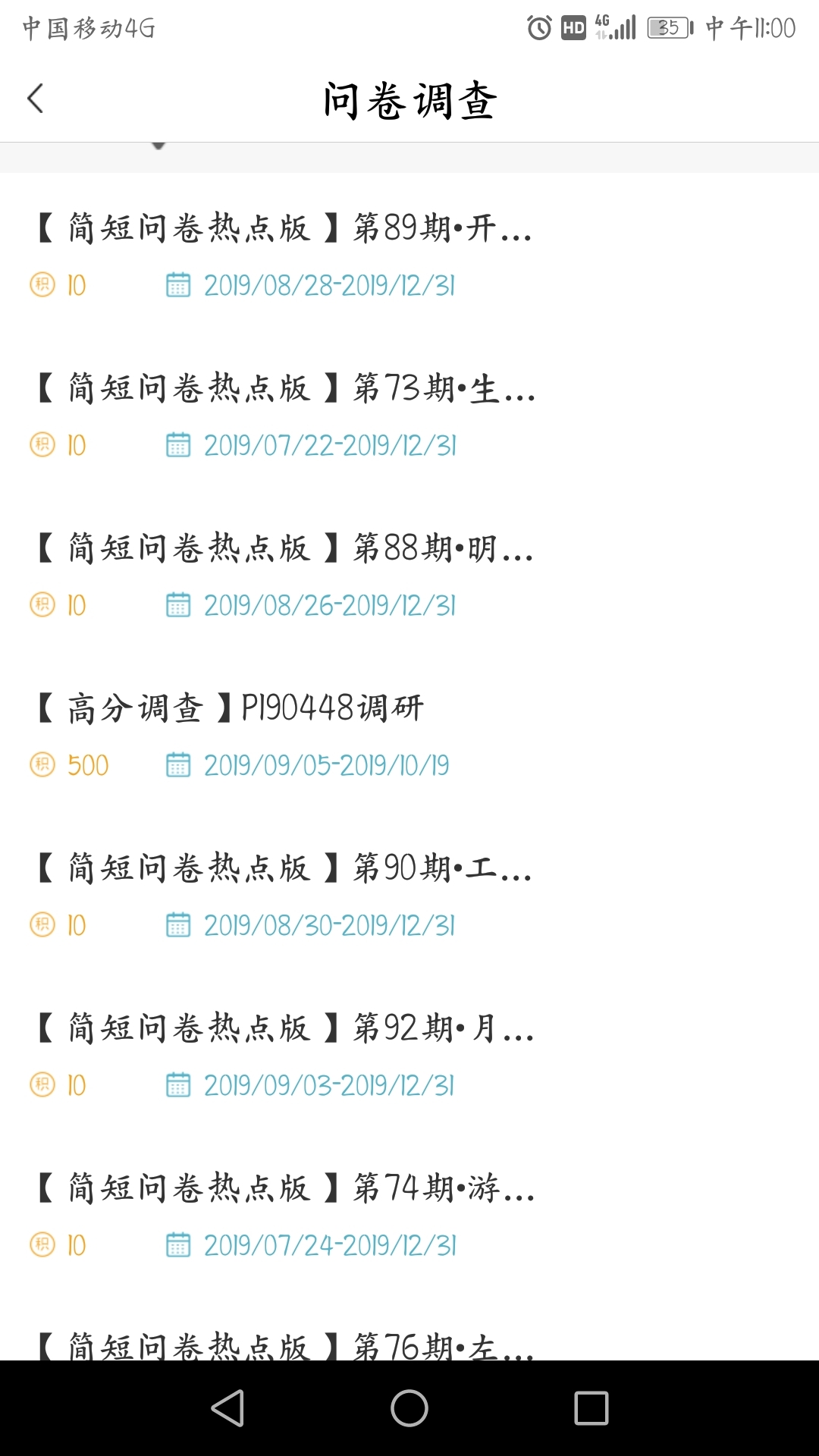The width and height of the screenshot is (819, 1456).
Task: Select the 第74期 survey
Action: click(286, 1188)
